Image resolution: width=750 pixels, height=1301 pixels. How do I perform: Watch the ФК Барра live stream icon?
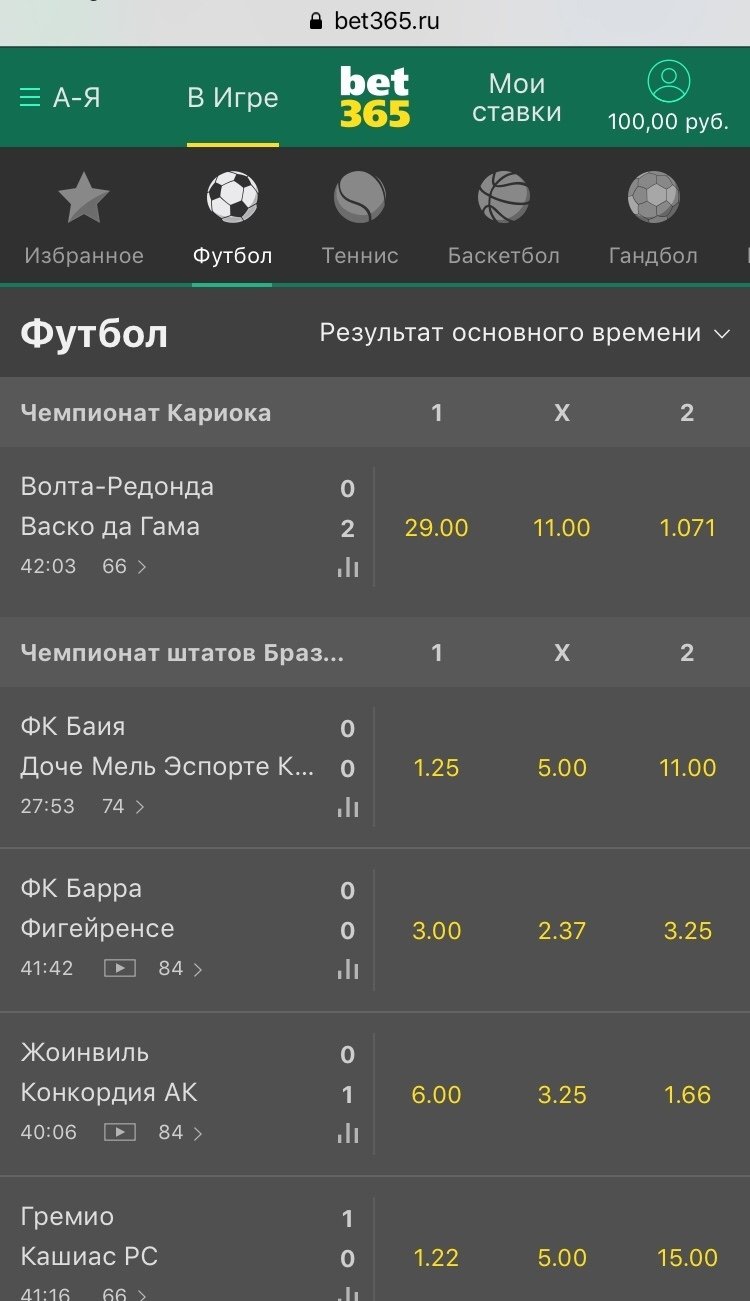coord(120,968)
